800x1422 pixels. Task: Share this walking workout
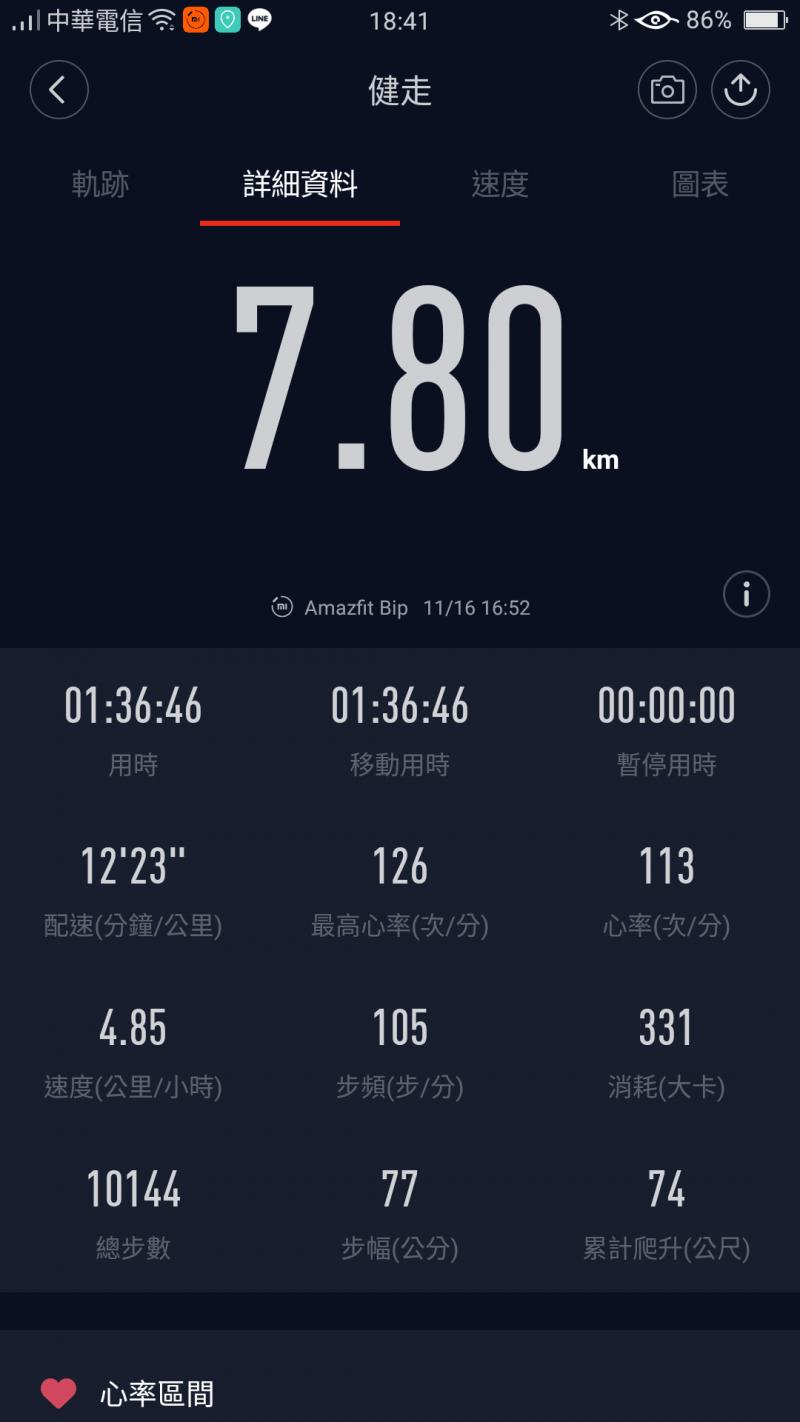[740, 91]
